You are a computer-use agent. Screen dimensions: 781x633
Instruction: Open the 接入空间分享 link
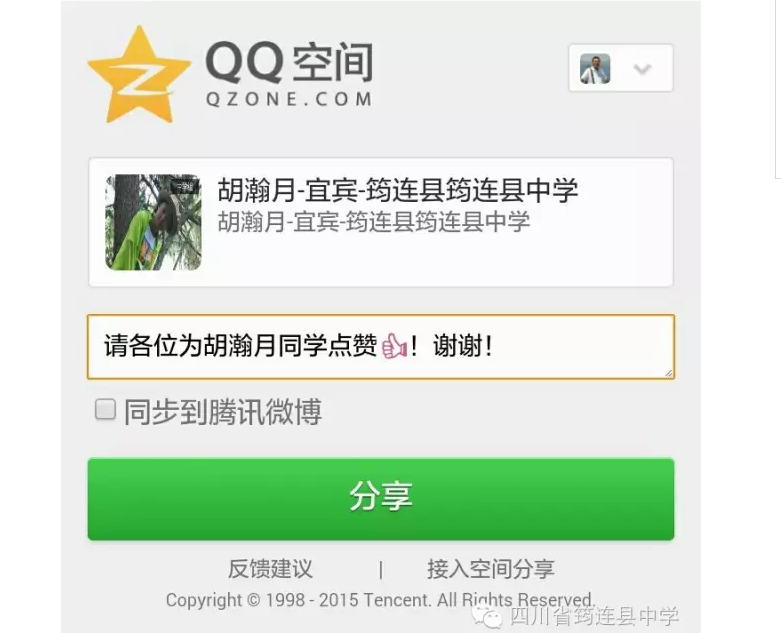(490, 569)
